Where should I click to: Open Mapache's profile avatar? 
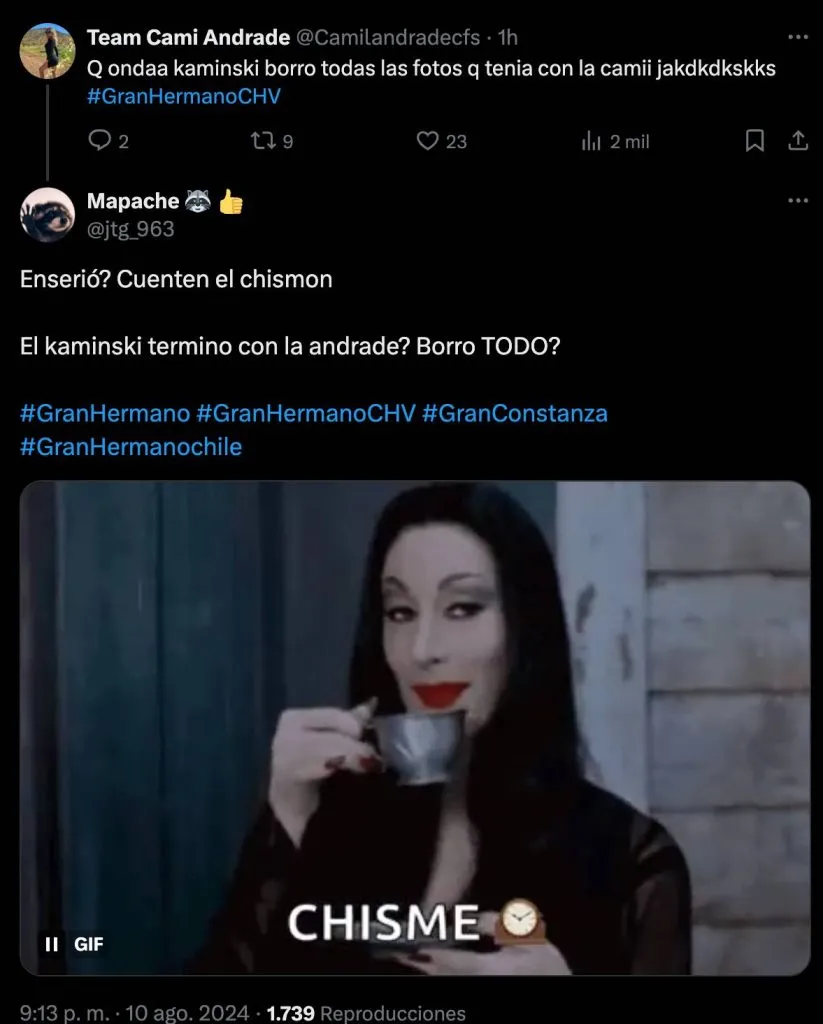pos(47,215)
